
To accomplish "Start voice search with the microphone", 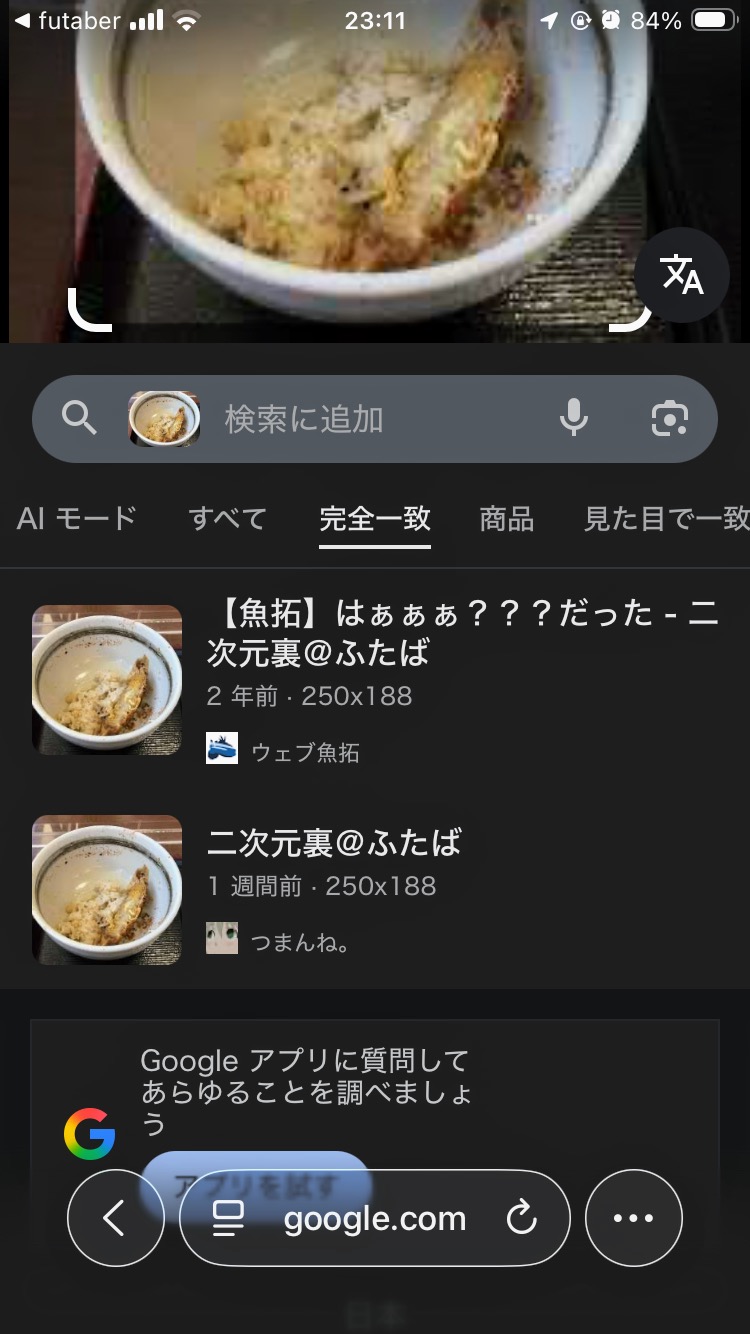I will pos(574,418).
